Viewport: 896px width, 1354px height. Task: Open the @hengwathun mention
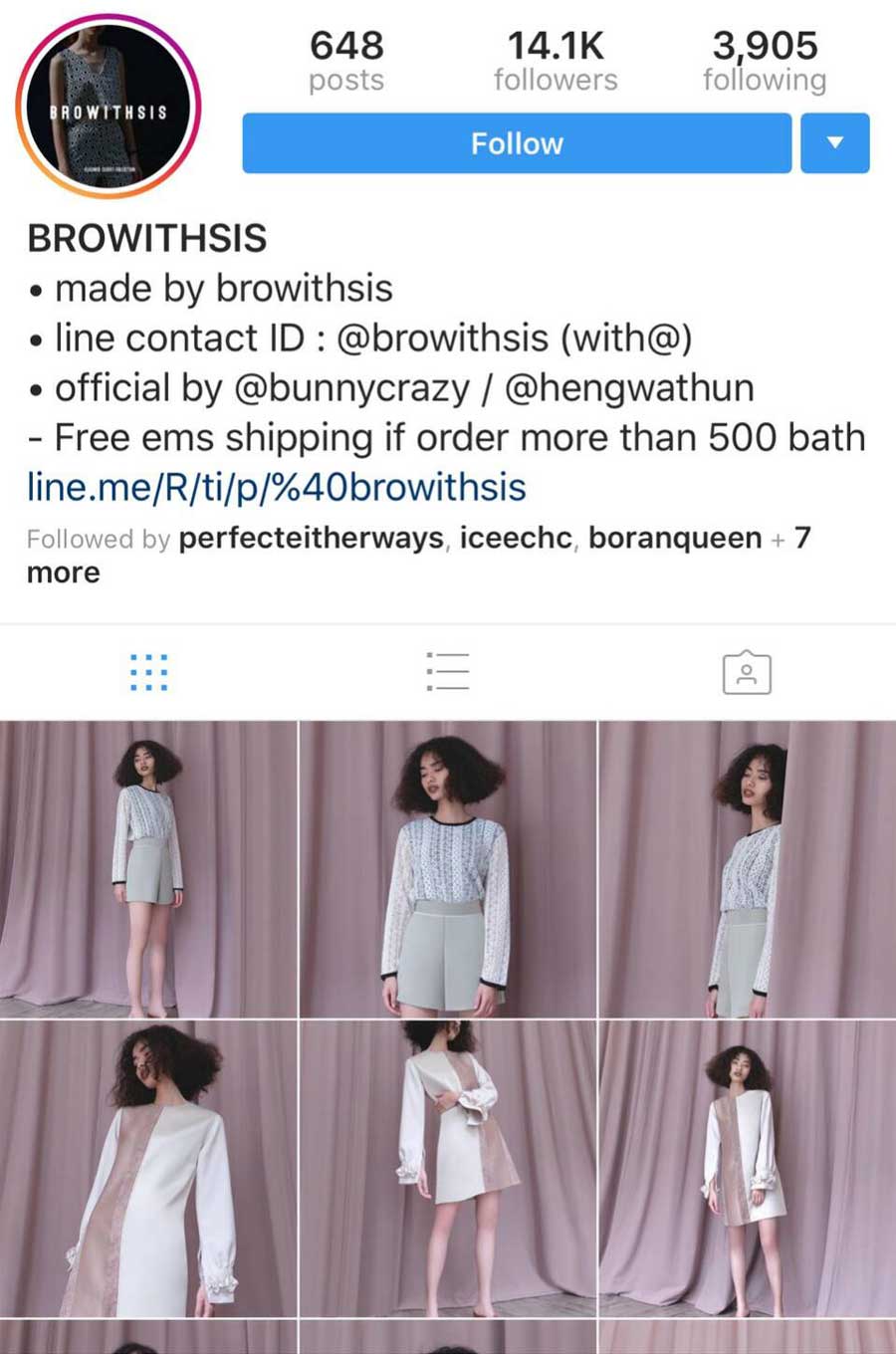(629, 388)
